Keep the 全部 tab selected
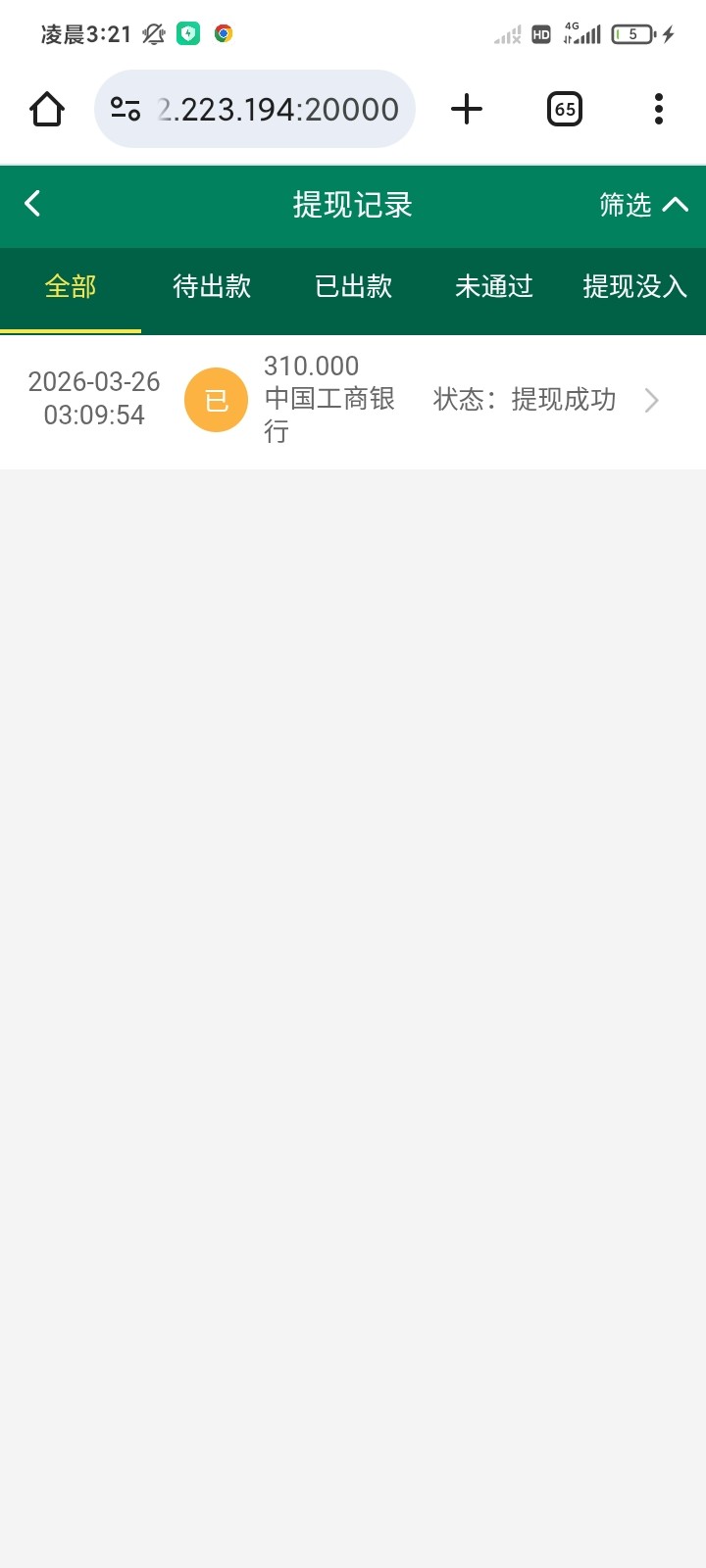This screenshot has width=706, height=1568. coord(70,287)
